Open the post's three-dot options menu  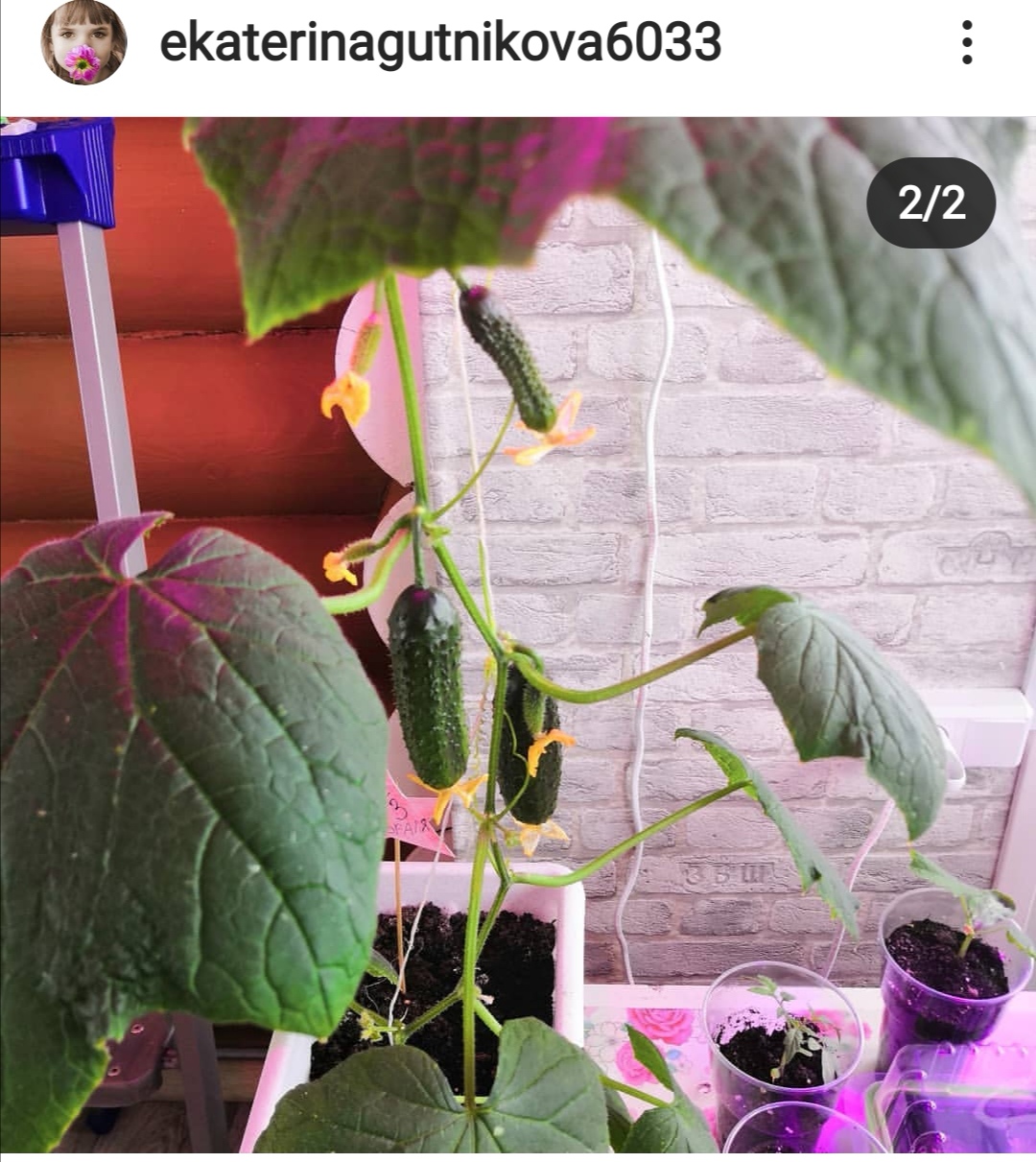(967, 43)
